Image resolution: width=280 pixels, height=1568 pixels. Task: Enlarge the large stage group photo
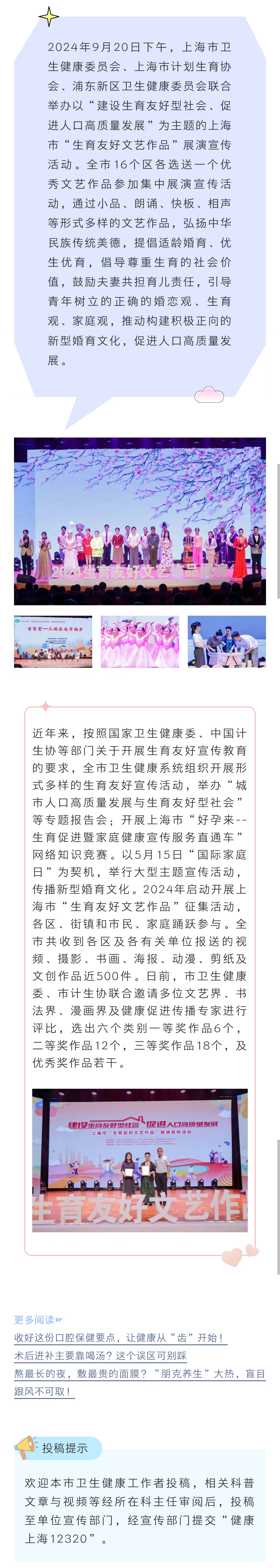(140, 521)
